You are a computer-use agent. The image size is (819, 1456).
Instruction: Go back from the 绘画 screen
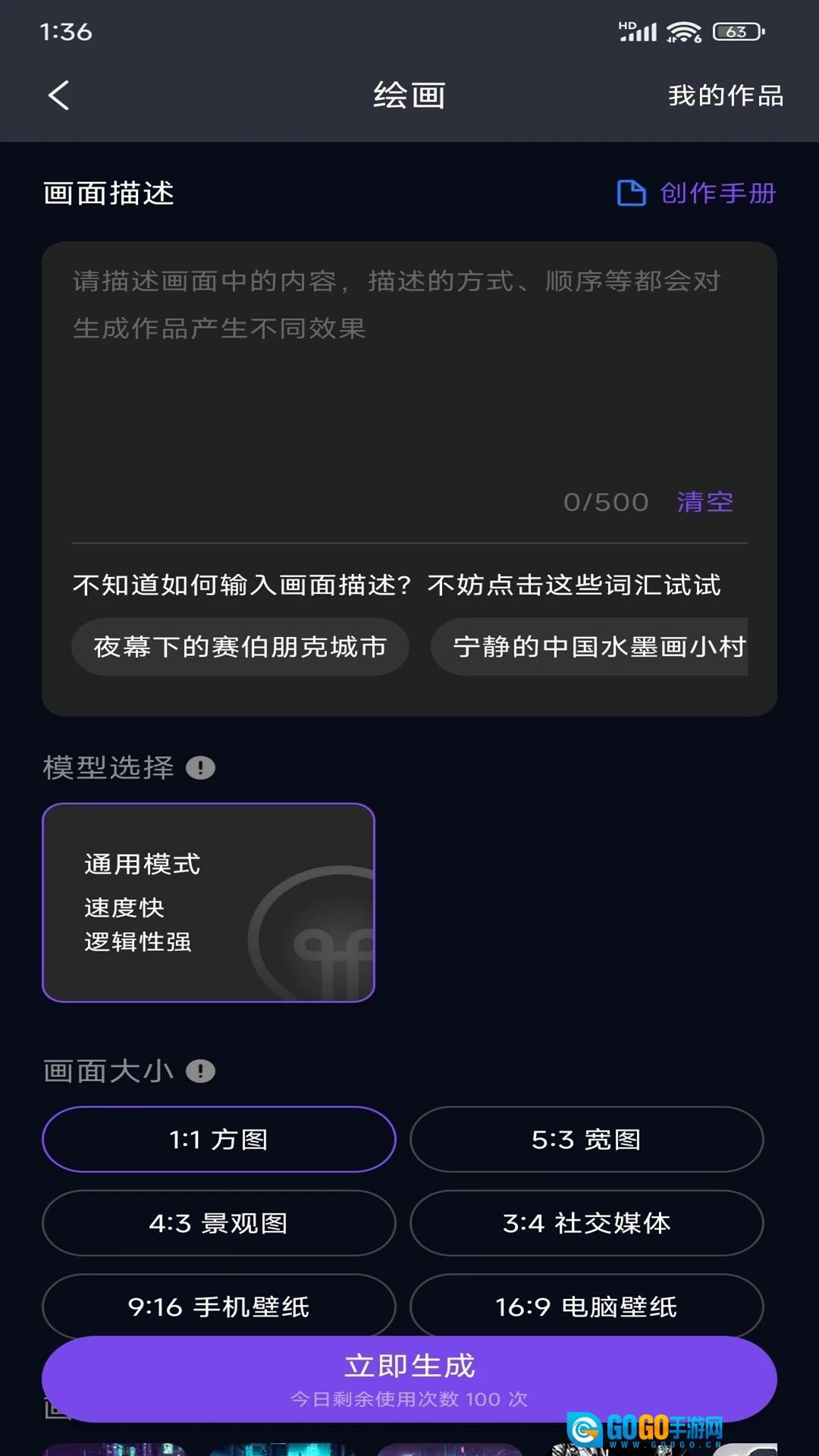[59, 96]
